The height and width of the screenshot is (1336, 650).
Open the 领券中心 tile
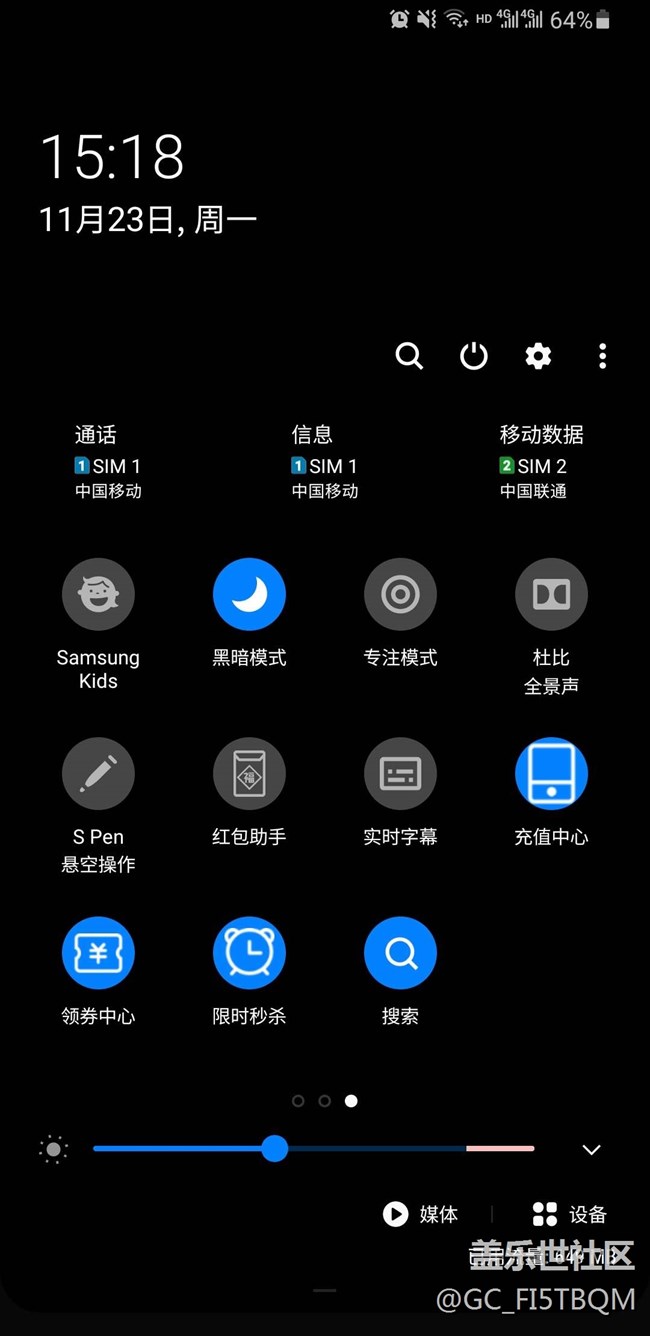(x=98, y=953)
